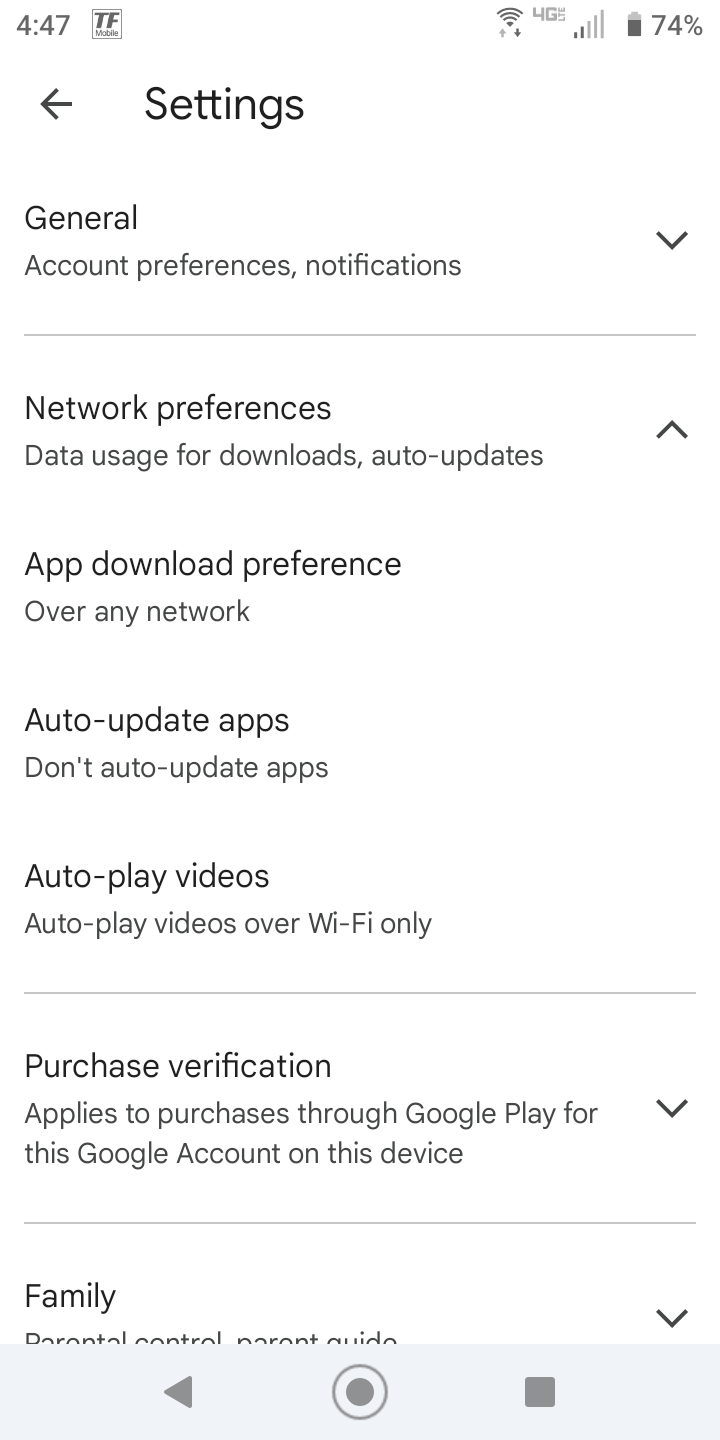Open Auto-update apps setting
The image size is (720, 1440).
click(360, 742)
